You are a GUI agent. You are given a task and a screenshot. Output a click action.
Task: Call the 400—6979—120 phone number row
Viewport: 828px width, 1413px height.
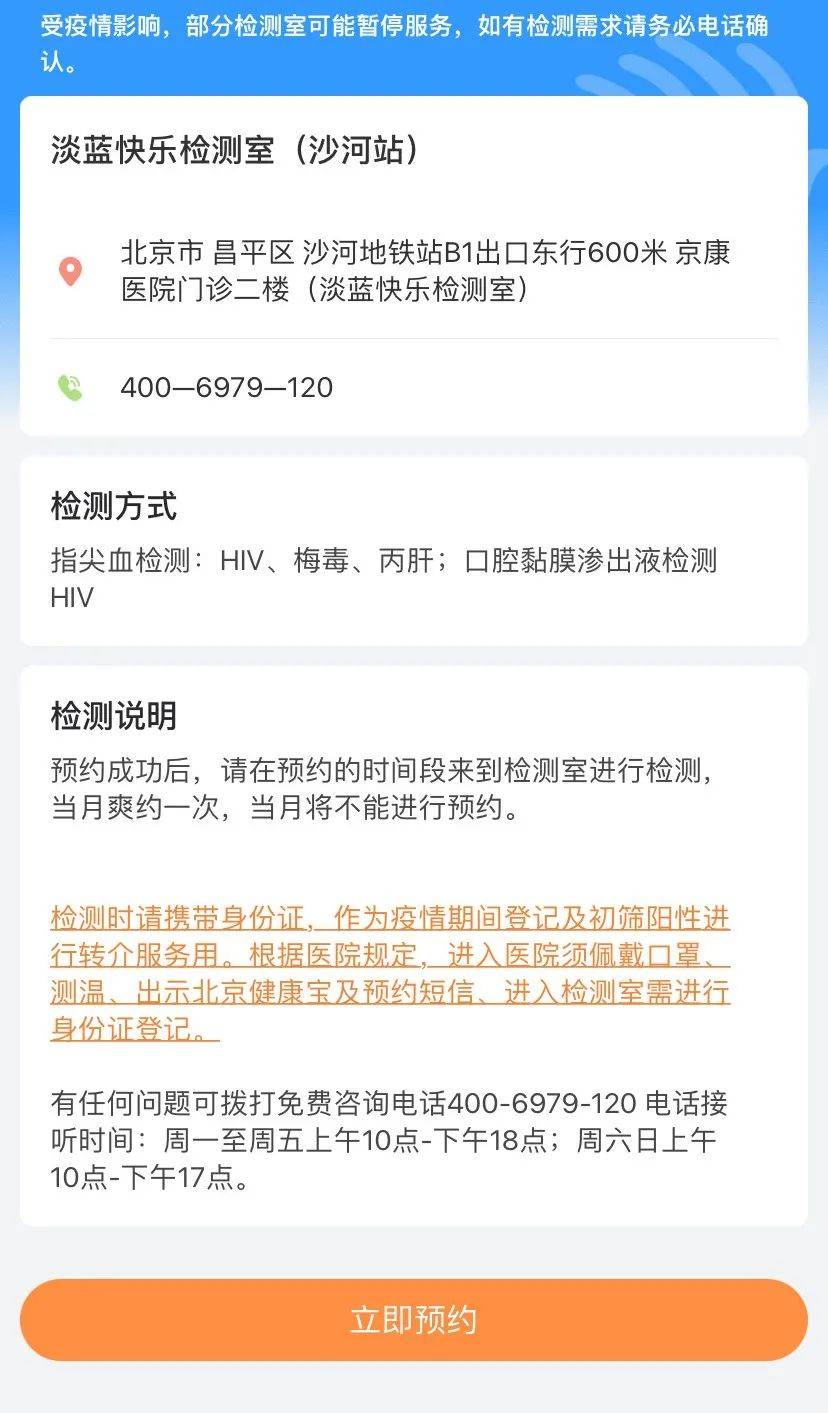tap(227, 387)
